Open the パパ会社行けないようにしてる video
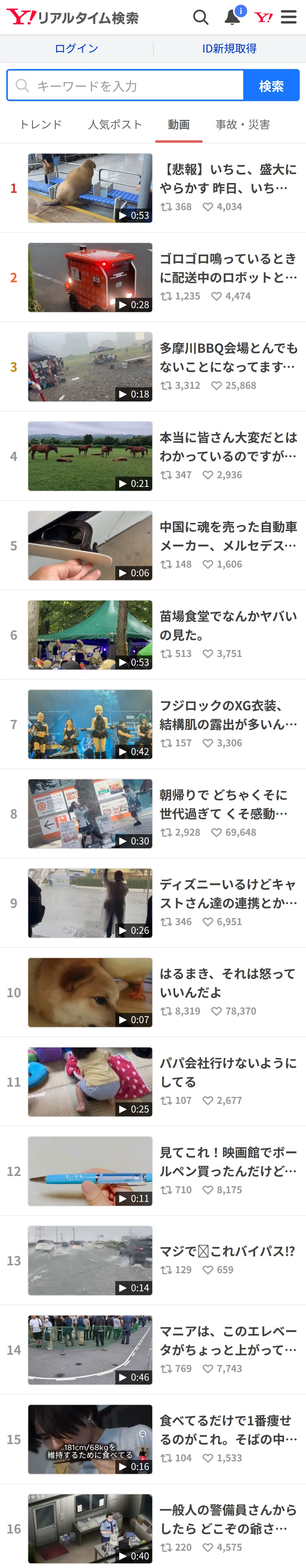Screen dimensions: 306x1568 (x=153, y=1082)
